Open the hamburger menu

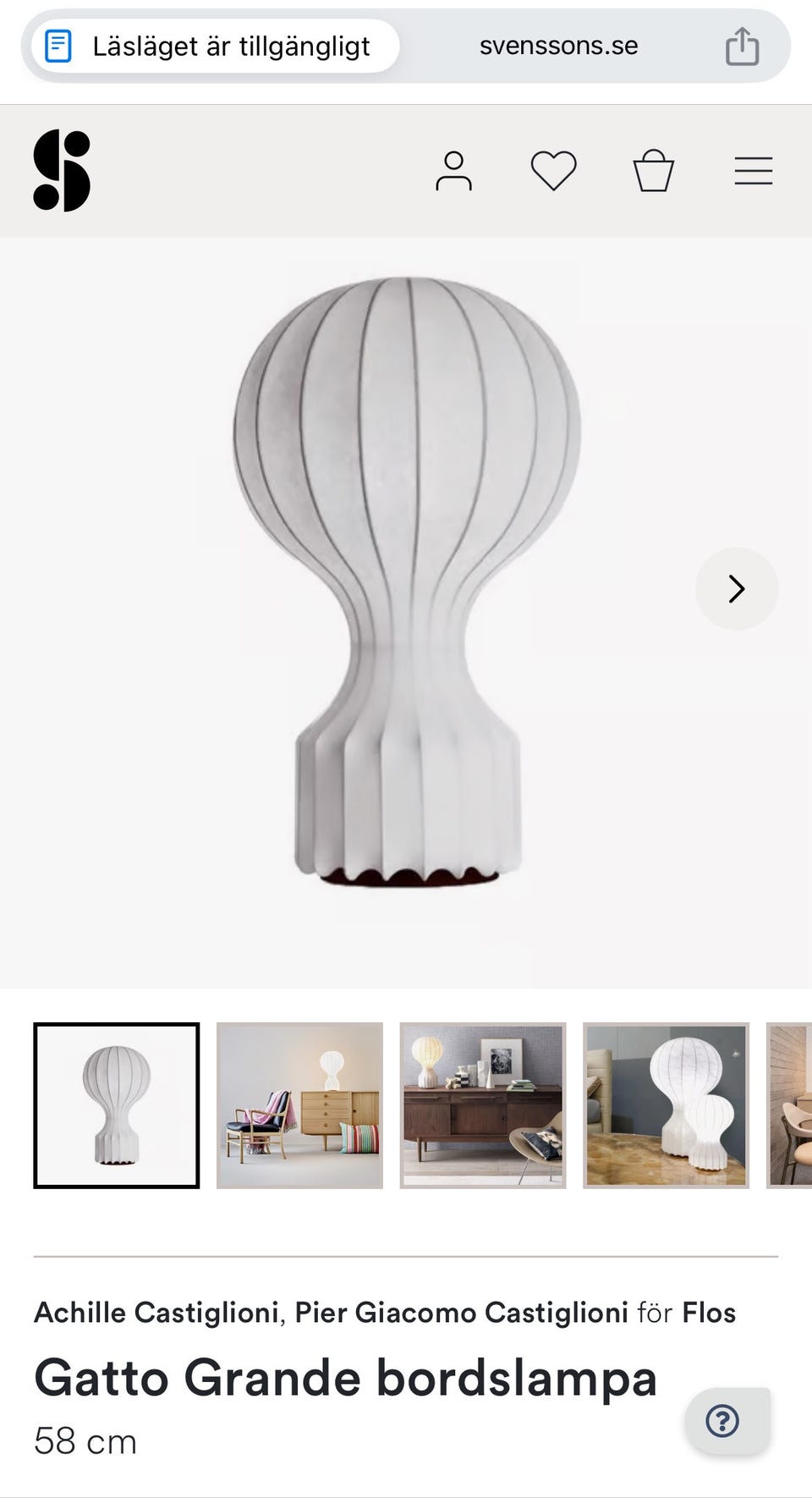753,171
